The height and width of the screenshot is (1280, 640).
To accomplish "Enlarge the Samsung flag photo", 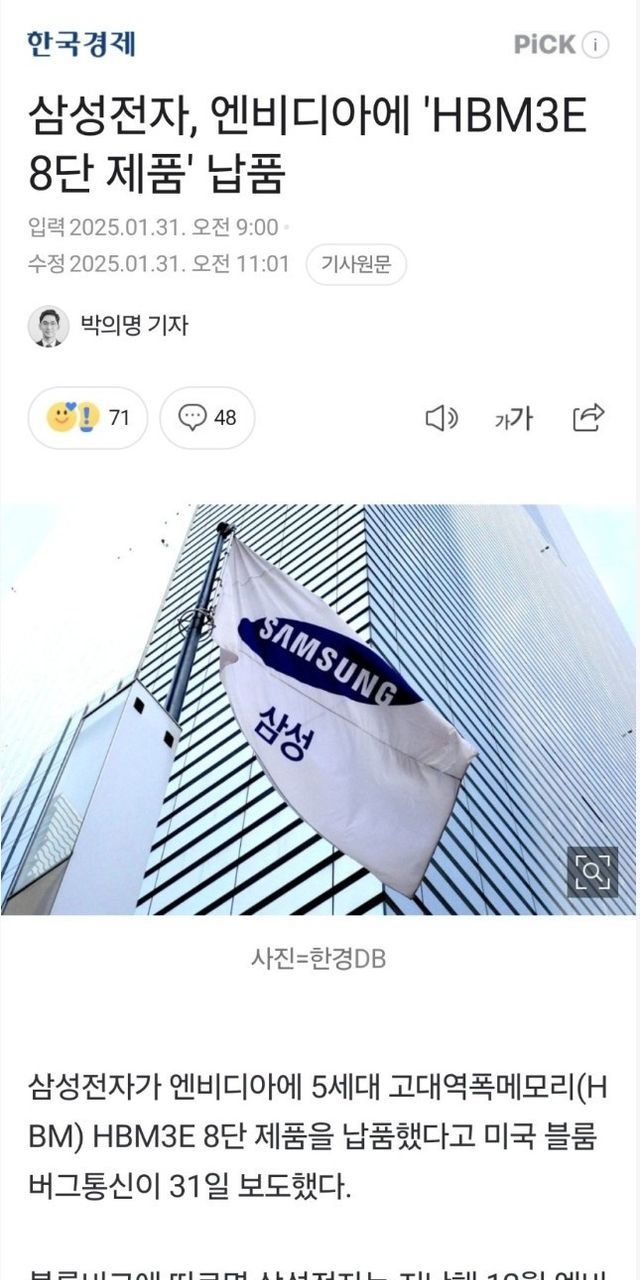I will click(592, 872).
